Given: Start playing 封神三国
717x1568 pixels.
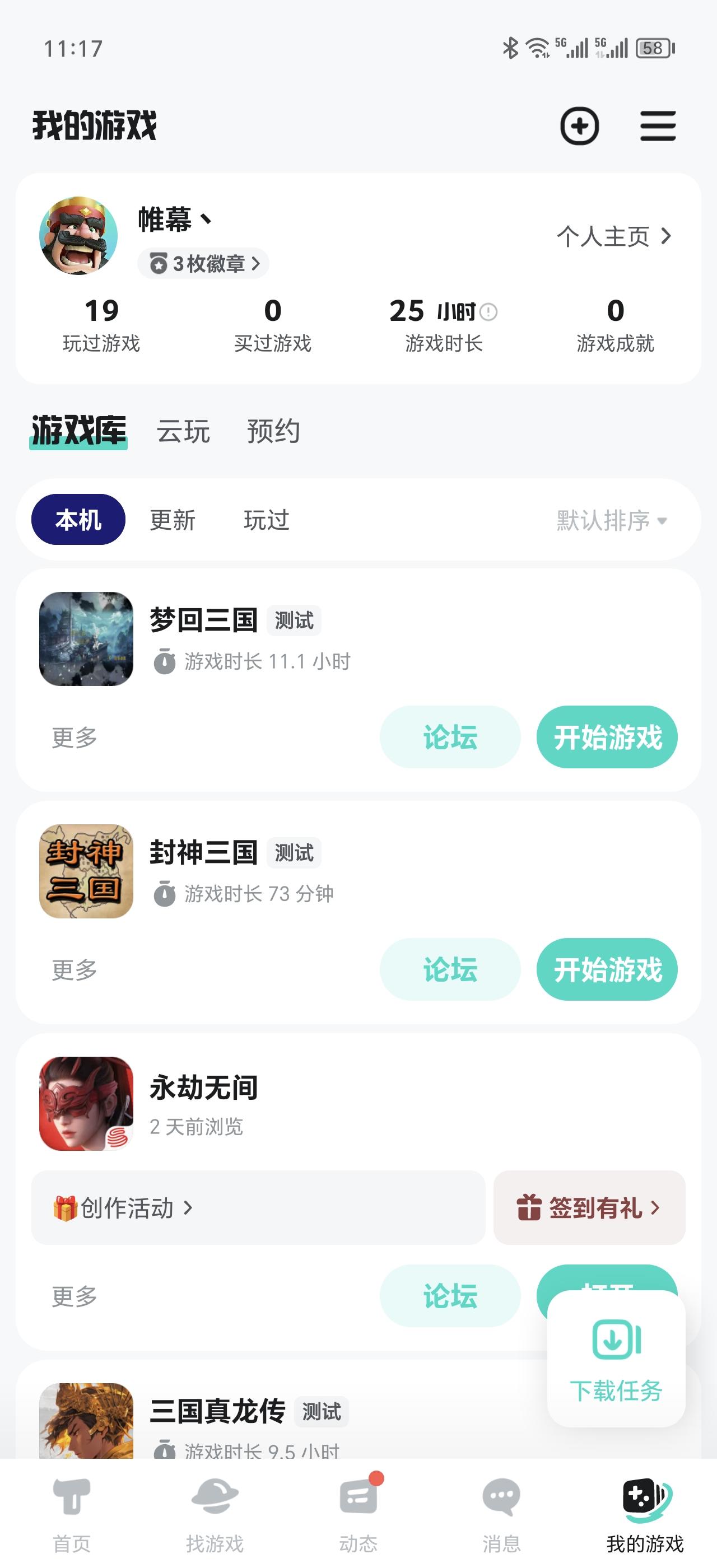Looking at the screenshot, I should [x=607, y=970].
